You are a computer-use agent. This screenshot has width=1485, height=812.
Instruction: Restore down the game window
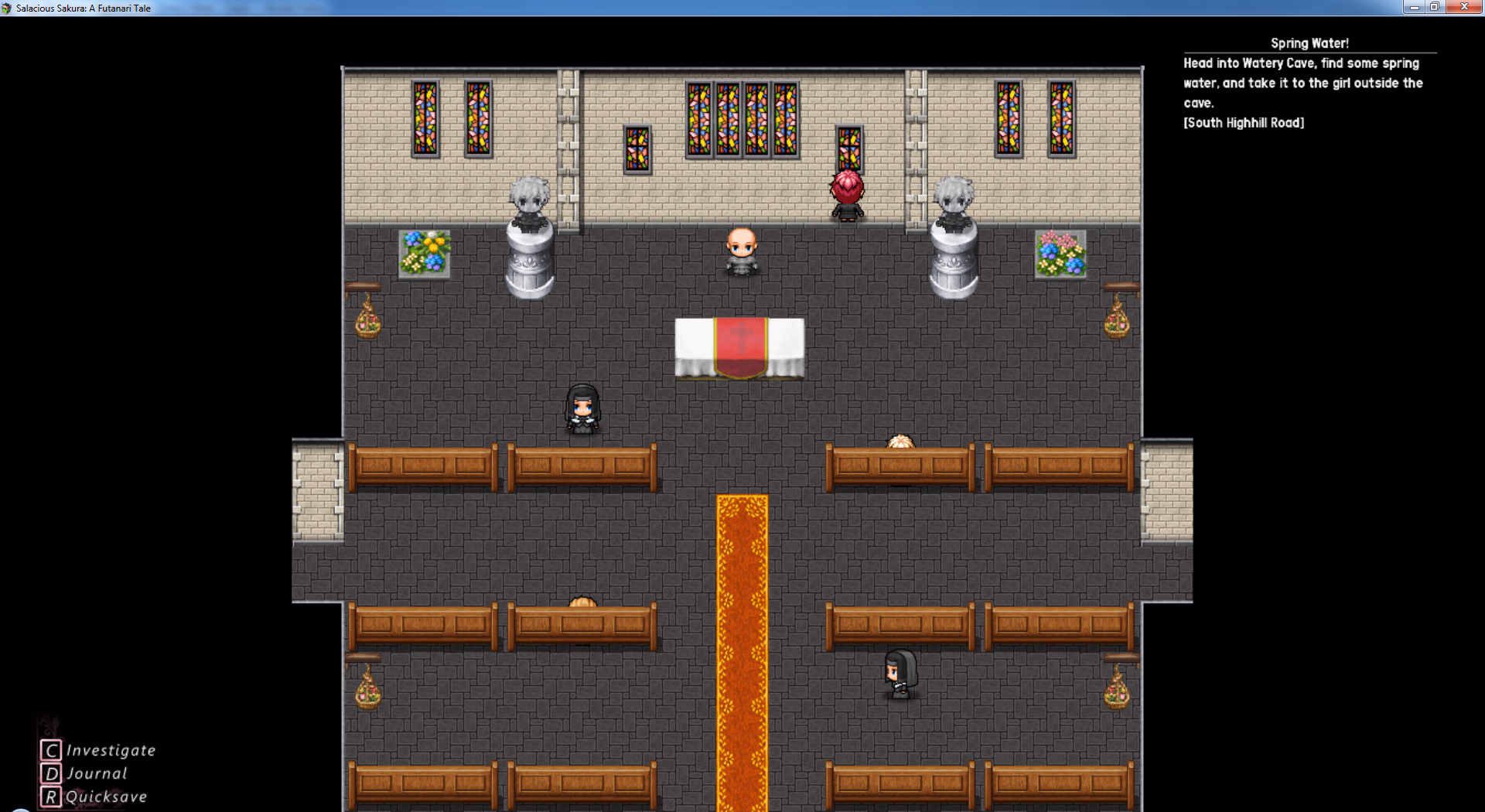pyautogui.click(x=1434, y=7)
